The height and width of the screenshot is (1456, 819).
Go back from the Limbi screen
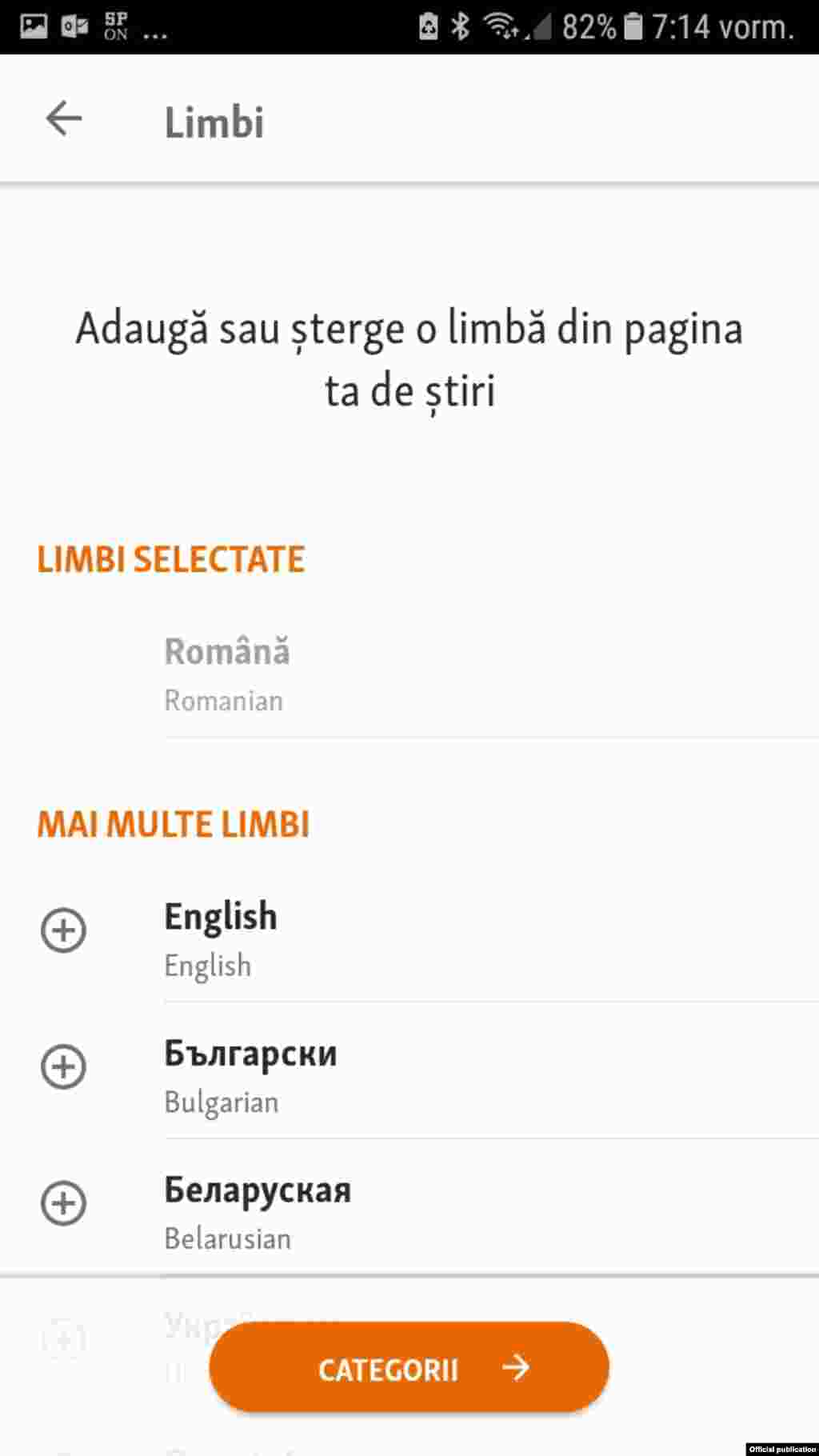(64, 120)
